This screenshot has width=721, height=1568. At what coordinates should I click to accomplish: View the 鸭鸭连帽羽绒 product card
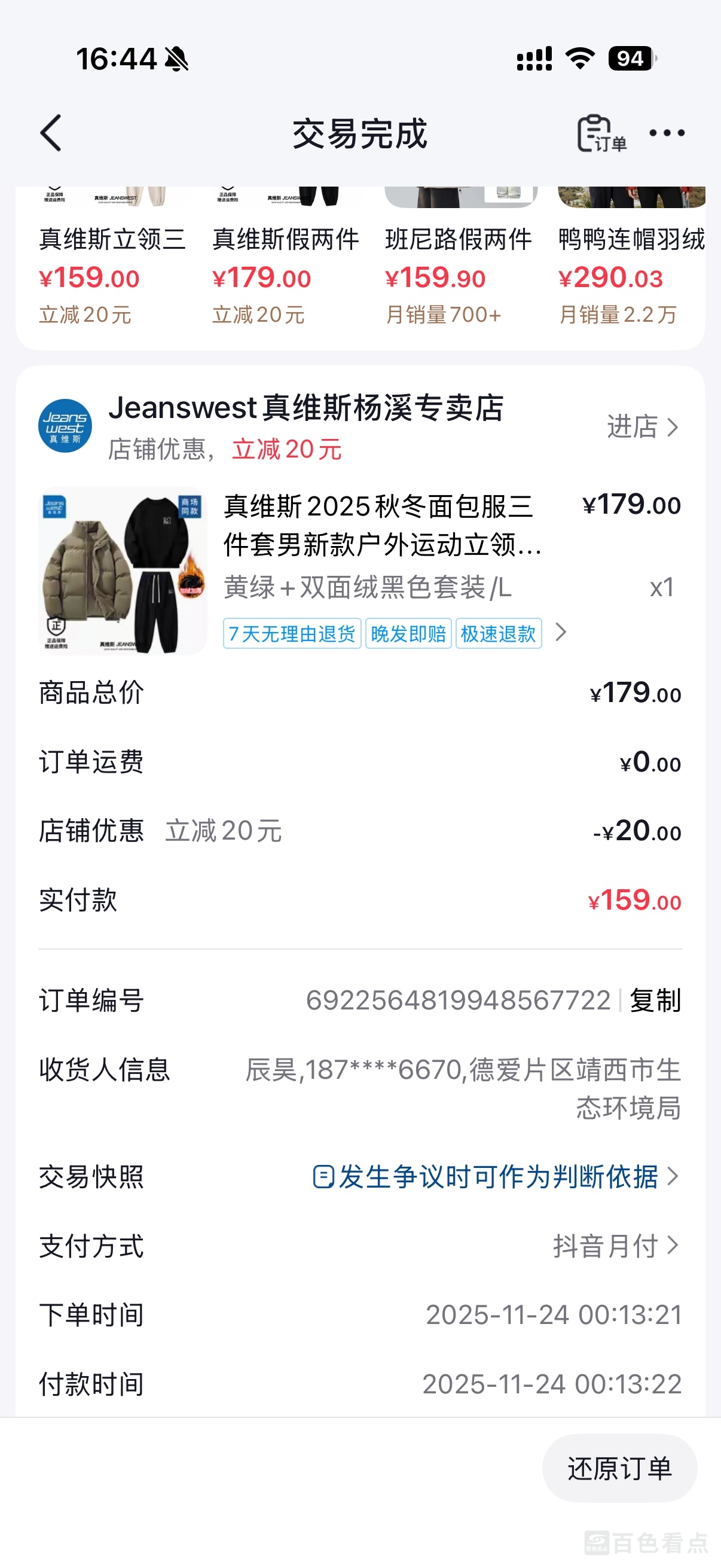coord(631,256)
